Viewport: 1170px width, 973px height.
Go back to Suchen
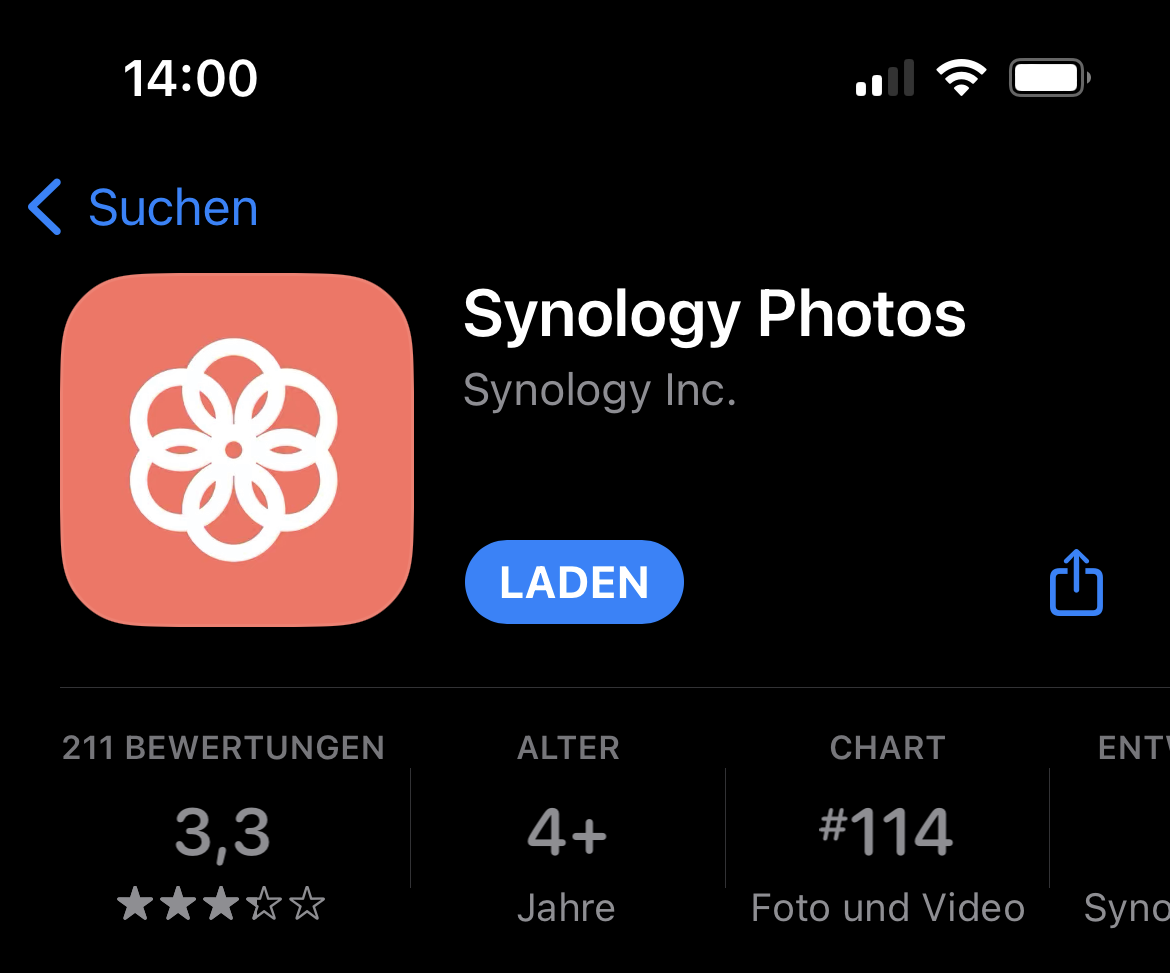pyautogui.click(x=145, y=208)
